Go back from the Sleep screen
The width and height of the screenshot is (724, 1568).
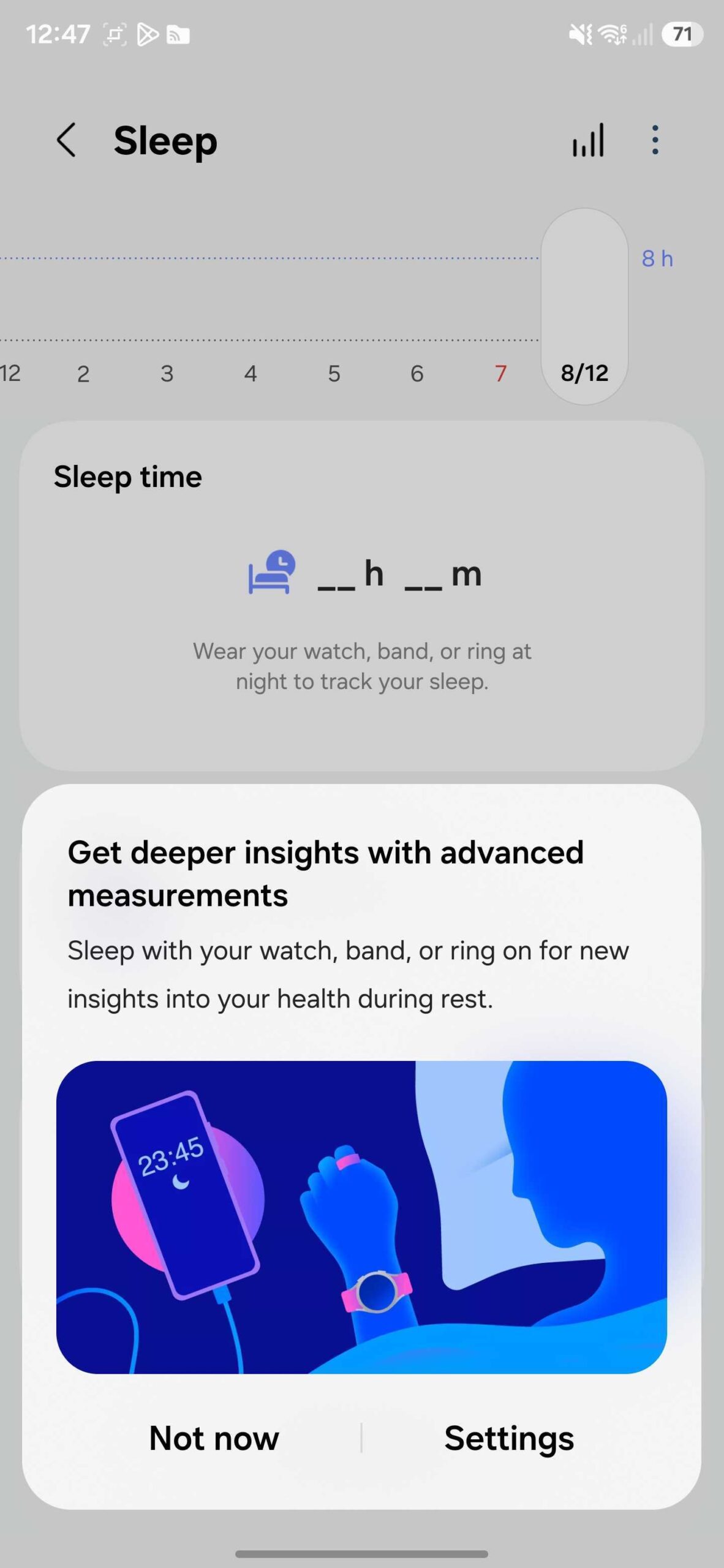coord(66,140)
